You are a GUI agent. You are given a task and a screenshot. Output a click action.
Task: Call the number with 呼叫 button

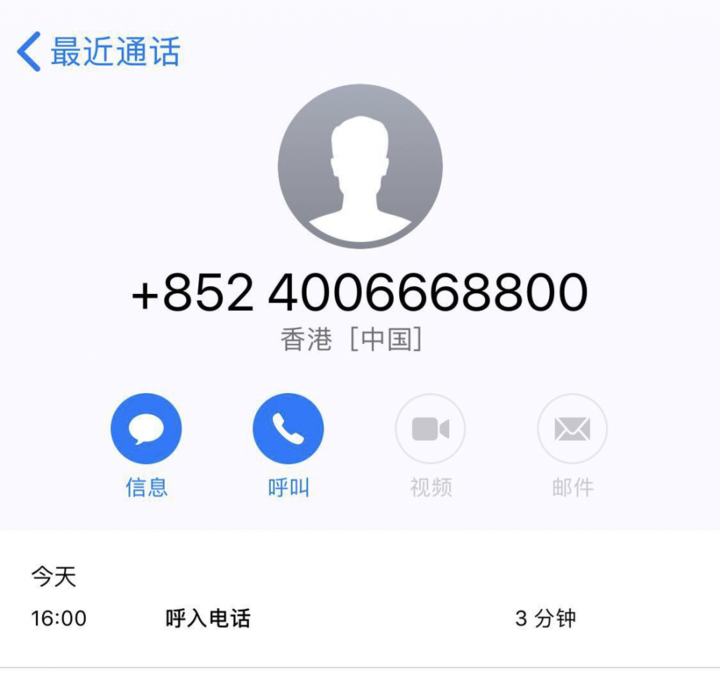click(288, 429)
